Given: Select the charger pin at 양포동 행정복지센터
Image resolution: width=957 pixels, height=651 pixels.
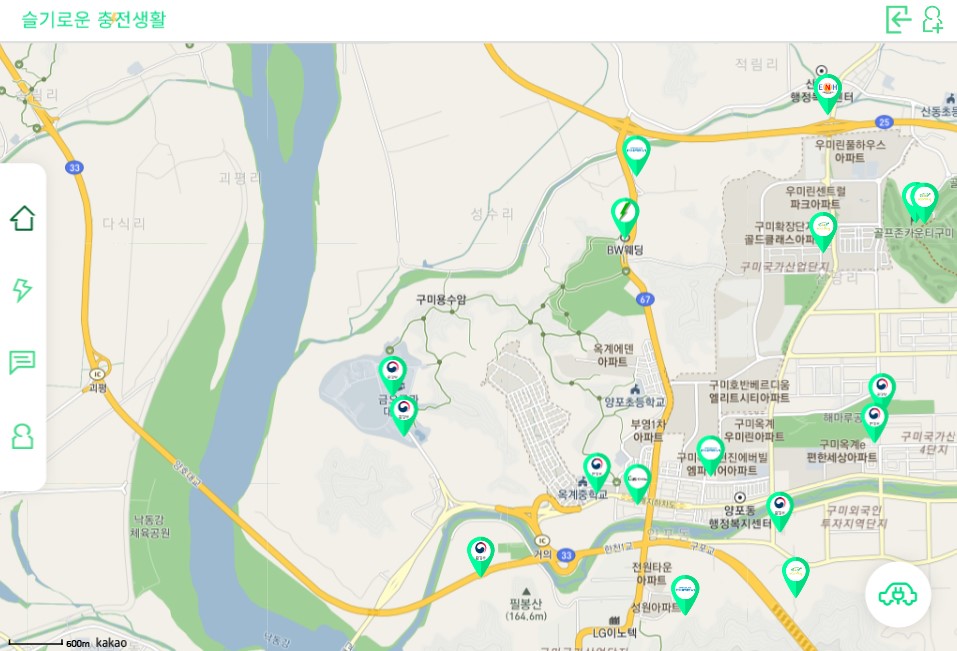Looking at the screenshot, I should (779, 509).
